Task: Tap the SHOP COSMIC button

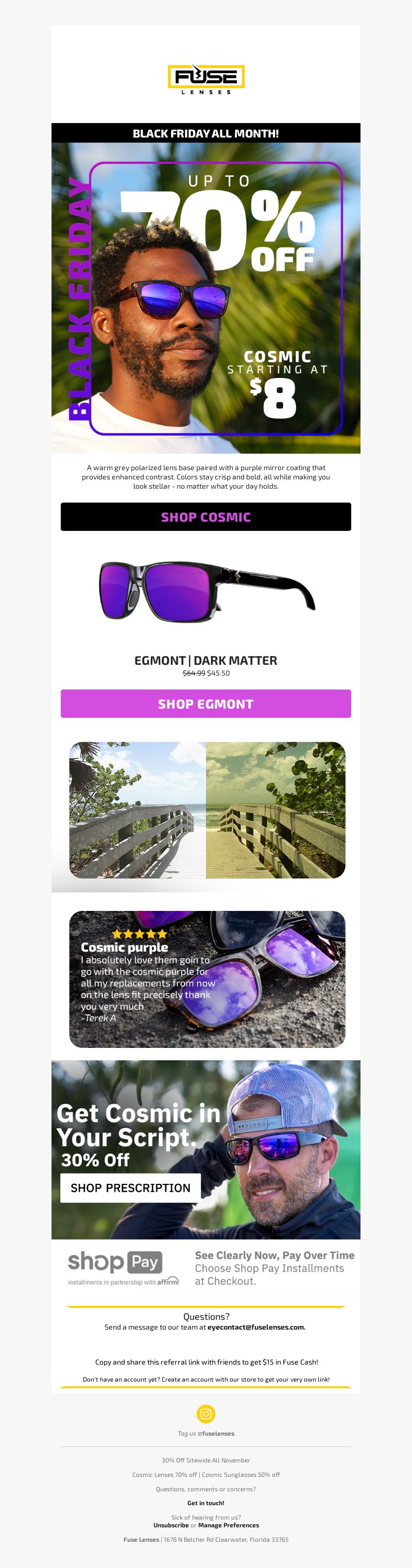Action: click(205, 517)
